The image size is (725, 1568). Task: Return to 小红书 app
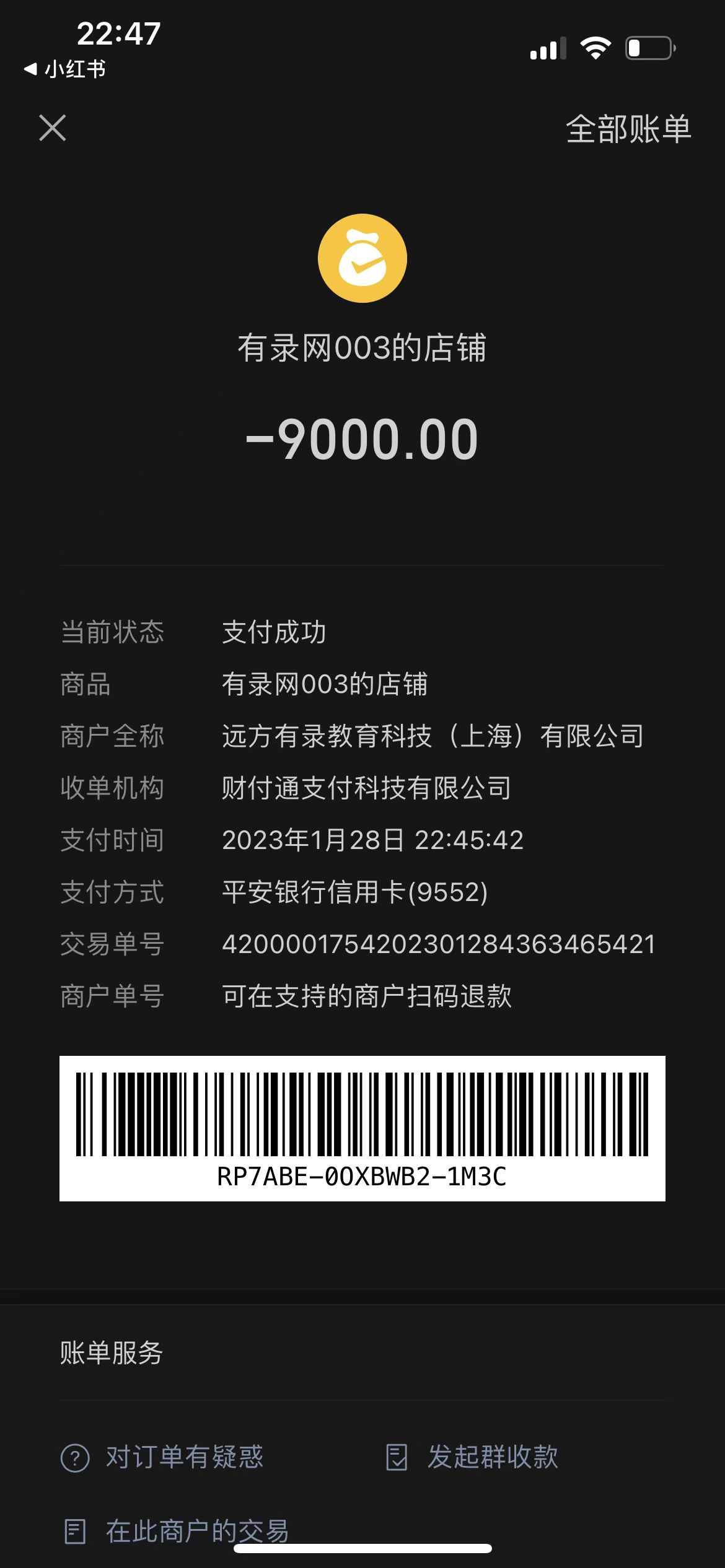(65, 69)
